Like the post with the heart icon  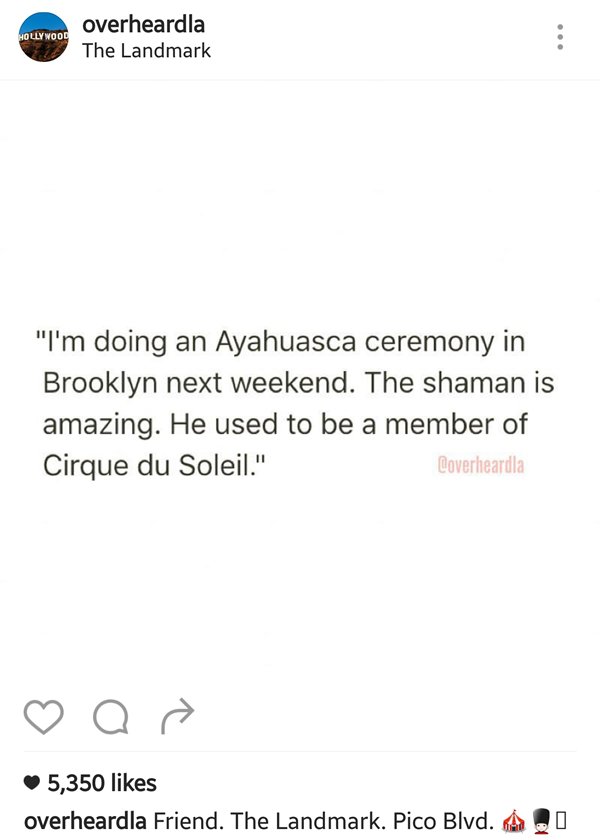pyautogui.click(x=43, y=715)
